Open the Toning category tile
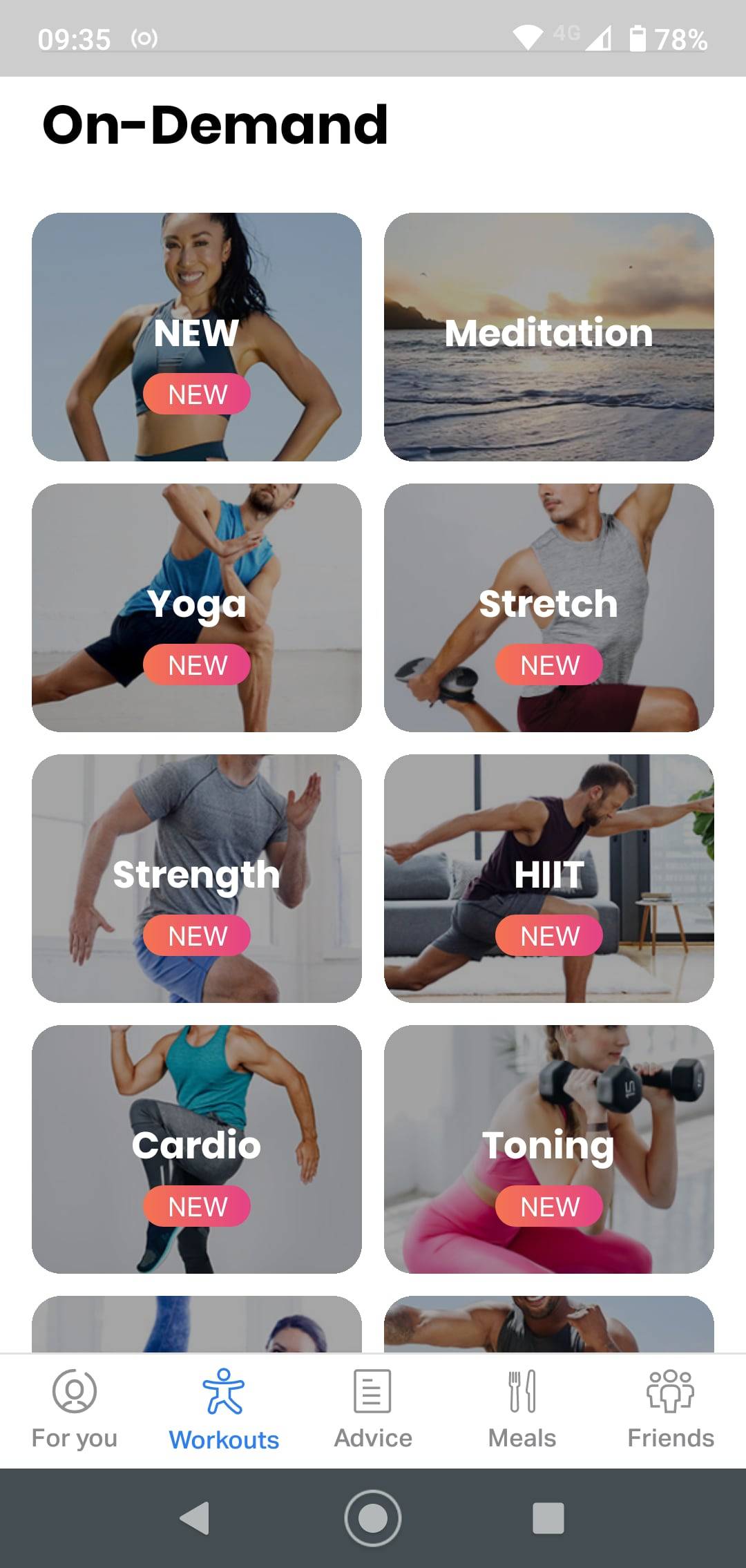 click(x=548, y=1149)
